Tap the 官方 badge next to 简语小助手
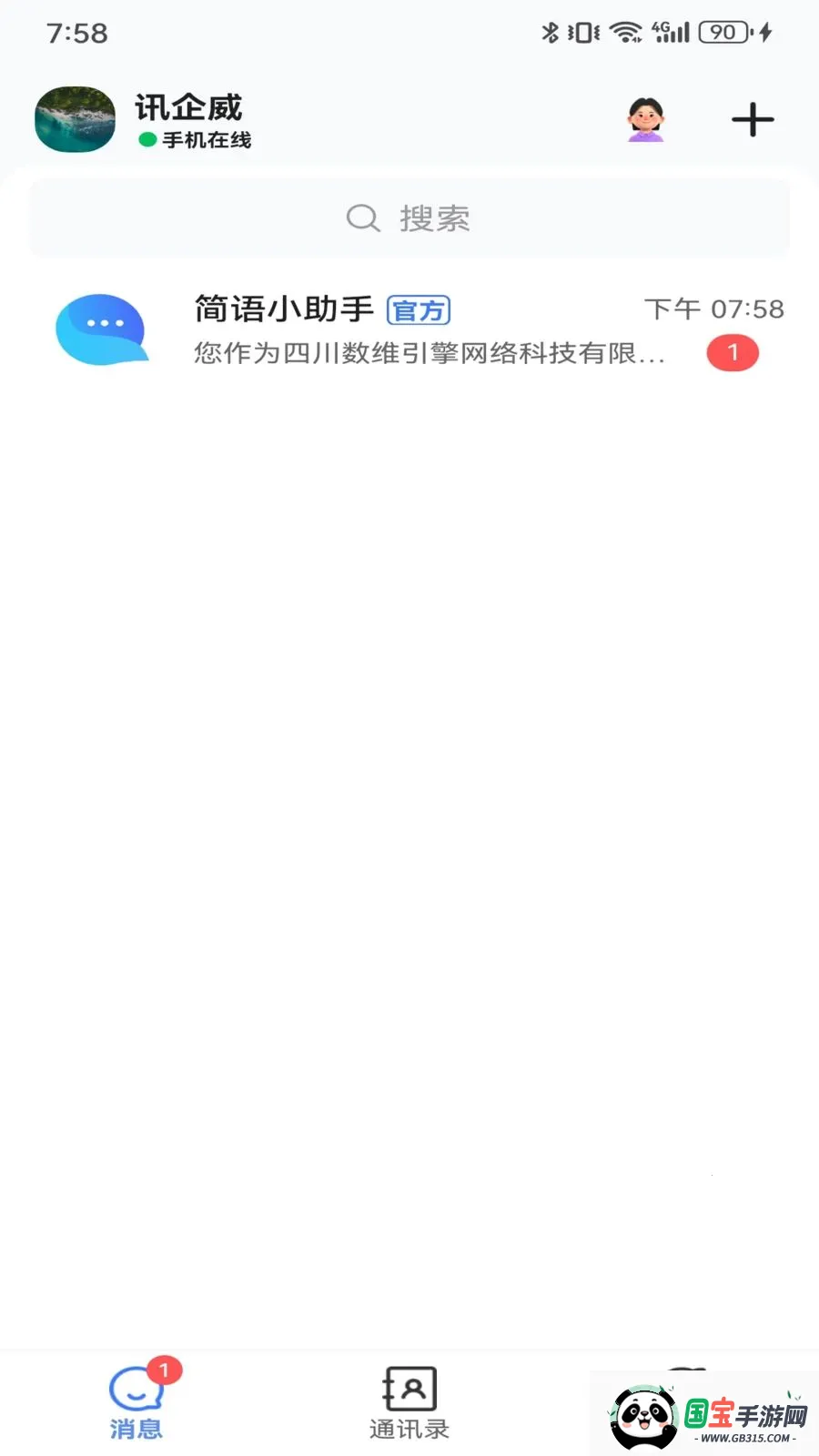 tap(420, 310)
